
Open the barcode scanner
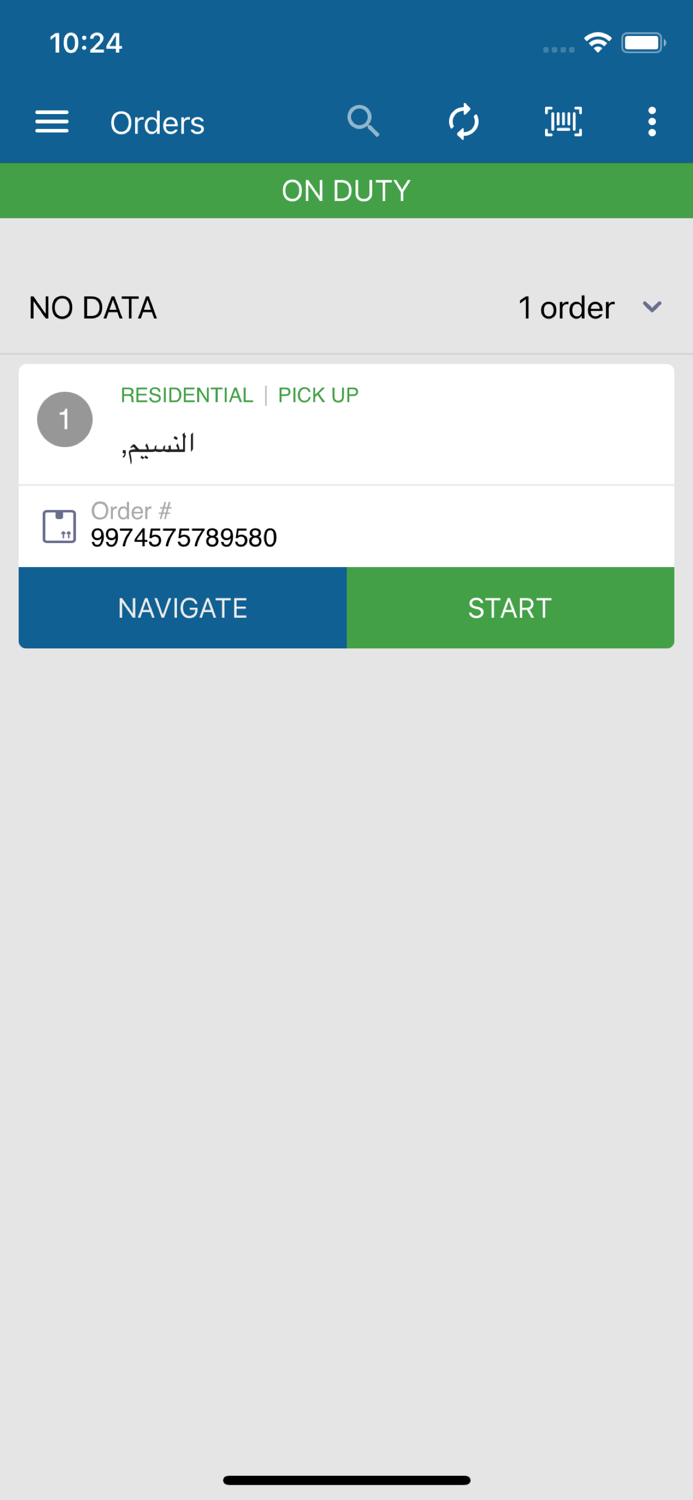563,122
